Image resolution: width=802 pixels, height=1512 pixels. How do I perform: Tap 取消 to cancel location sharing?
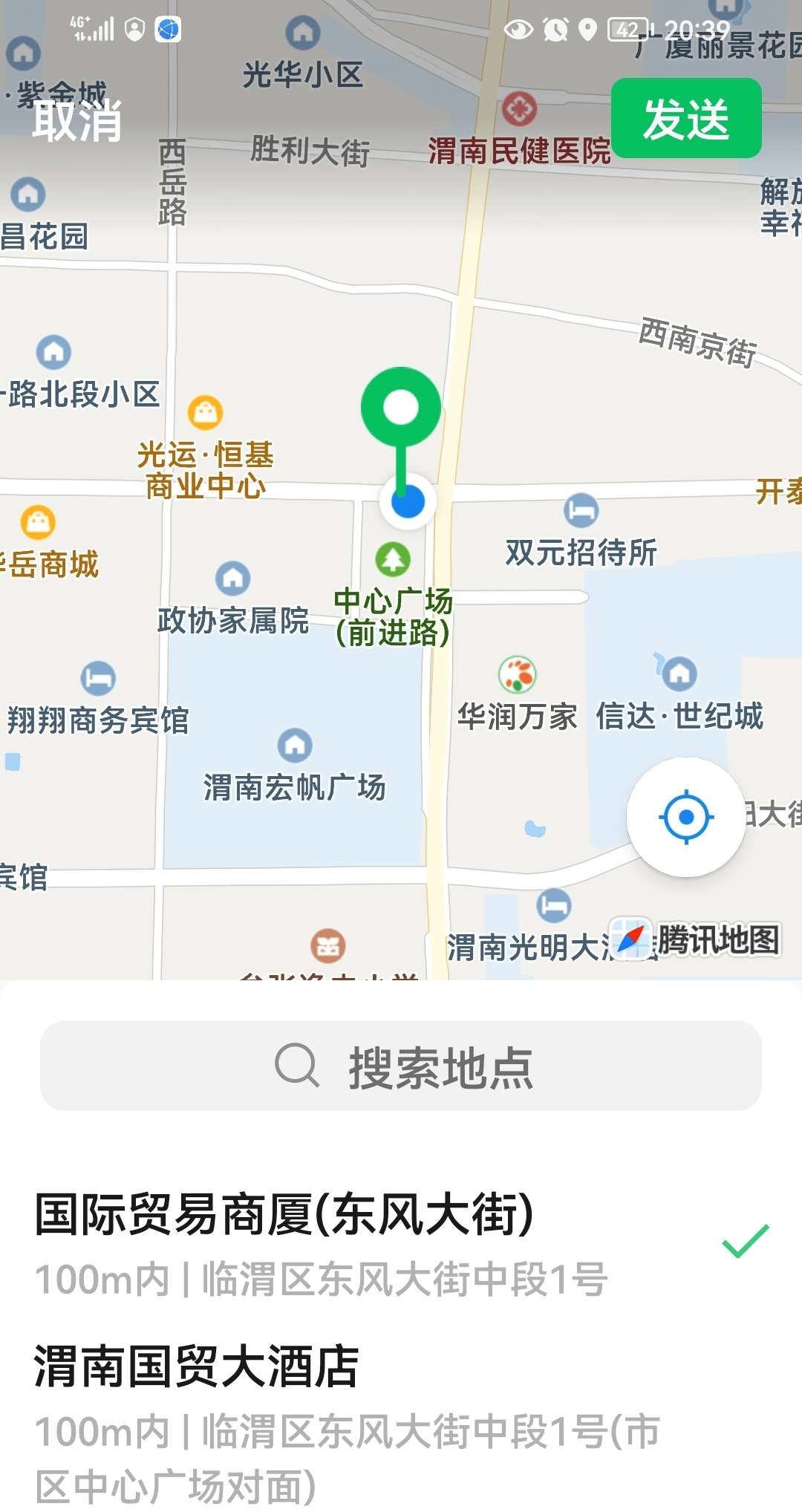[x=76, y=120]
